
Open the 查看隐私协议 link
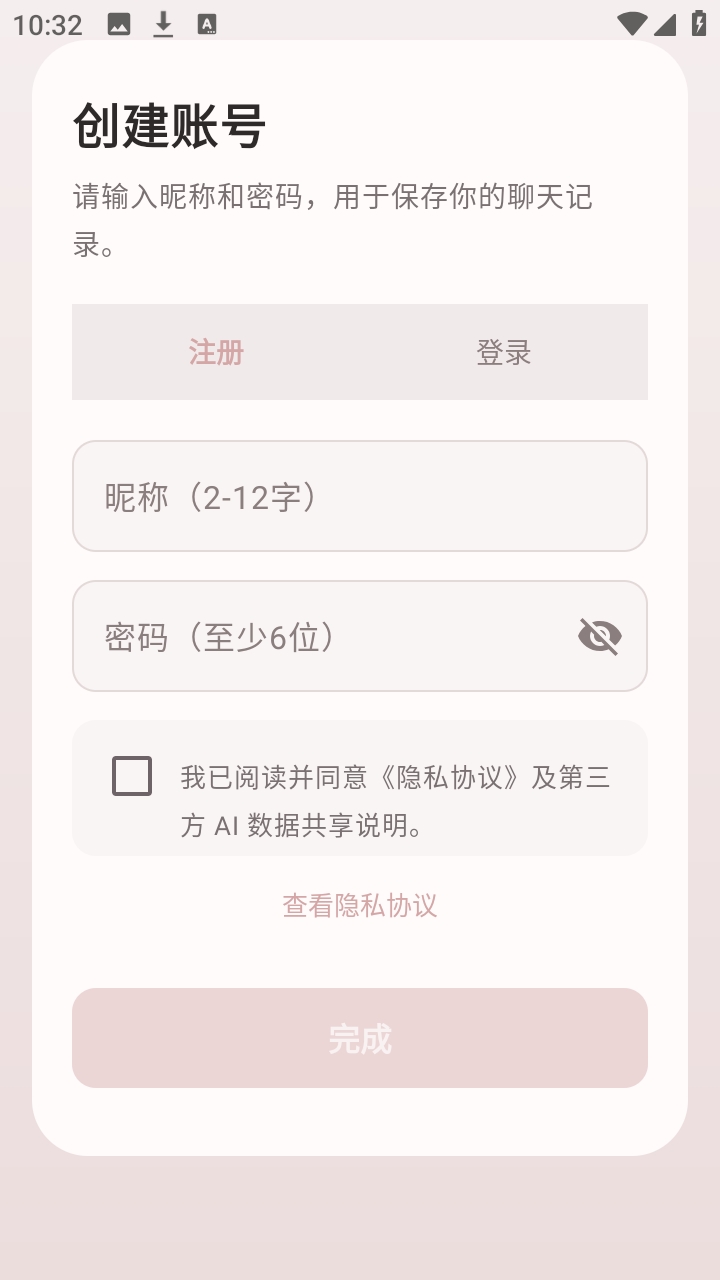360,906
